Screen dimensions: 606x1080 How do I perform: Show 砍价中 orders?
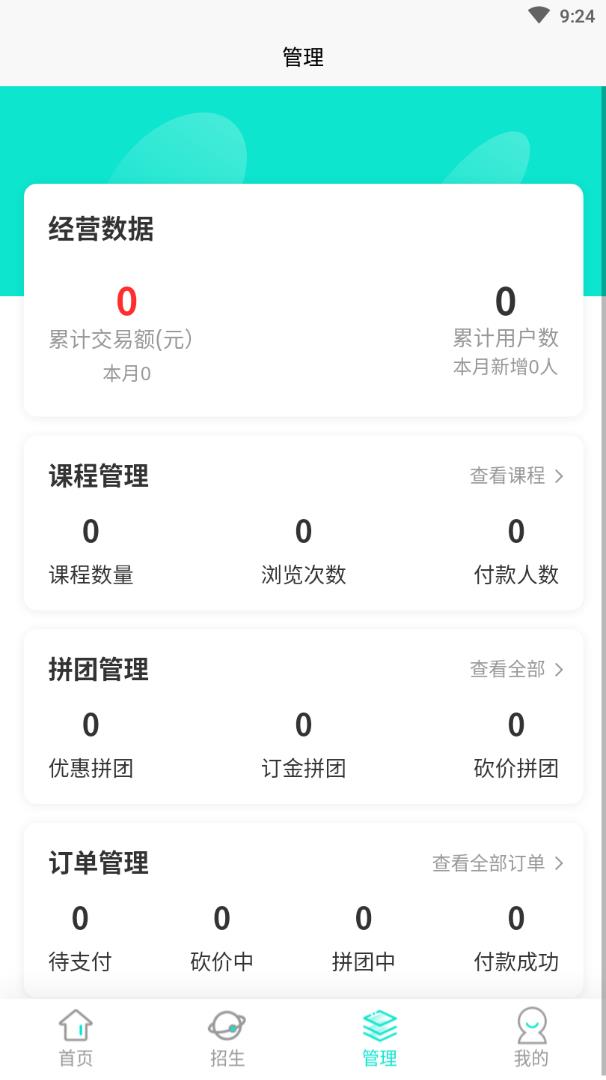[222, 941]
